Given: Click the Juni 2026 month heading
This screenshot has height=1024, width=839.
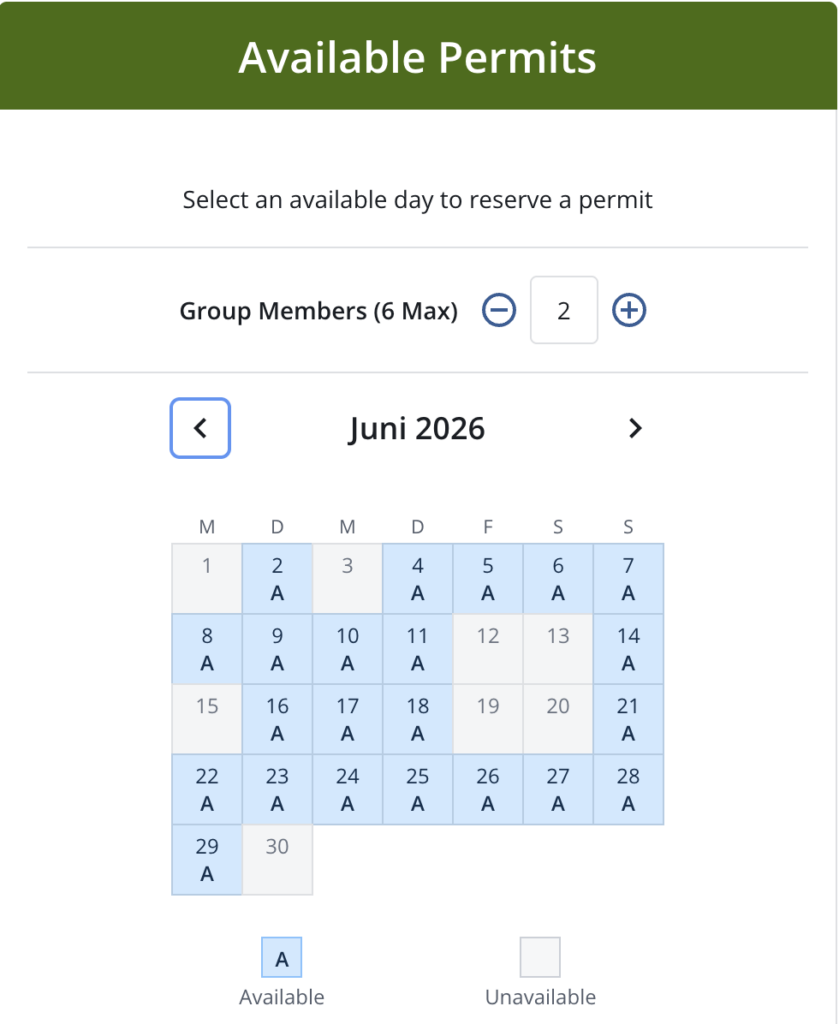Looking at the screenshot, I should pos(417,428).
